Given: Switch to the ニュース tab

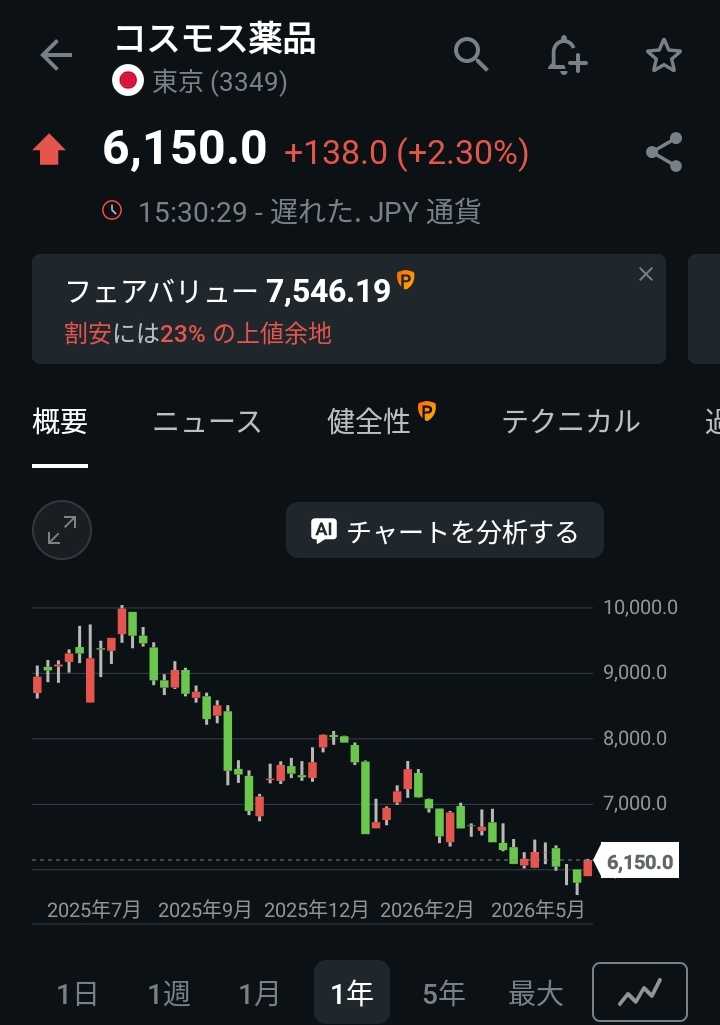Looking at the screenshot, I should coord(207,422).
